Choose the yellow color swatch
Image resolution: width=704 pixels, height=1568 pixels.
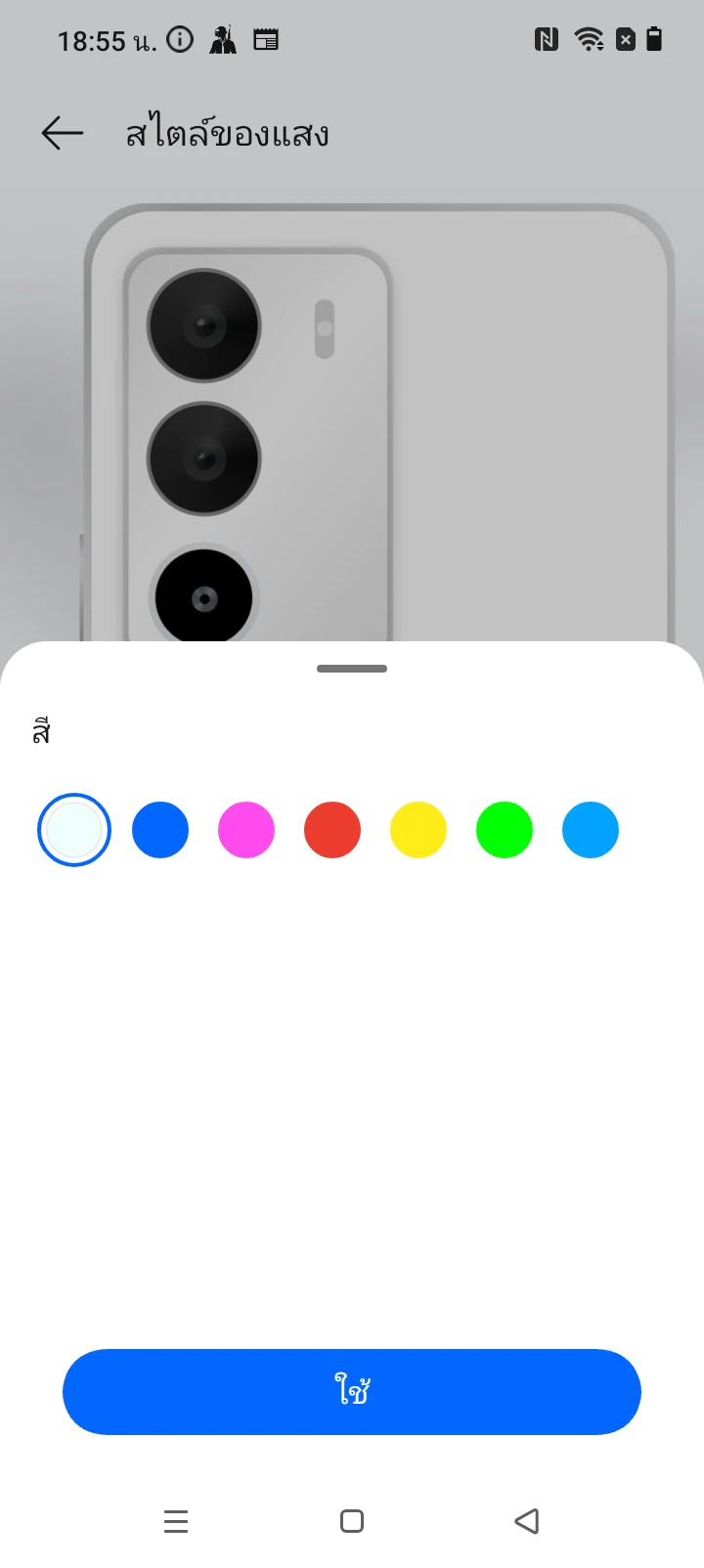pyautogui.click(x=418, y=830)
